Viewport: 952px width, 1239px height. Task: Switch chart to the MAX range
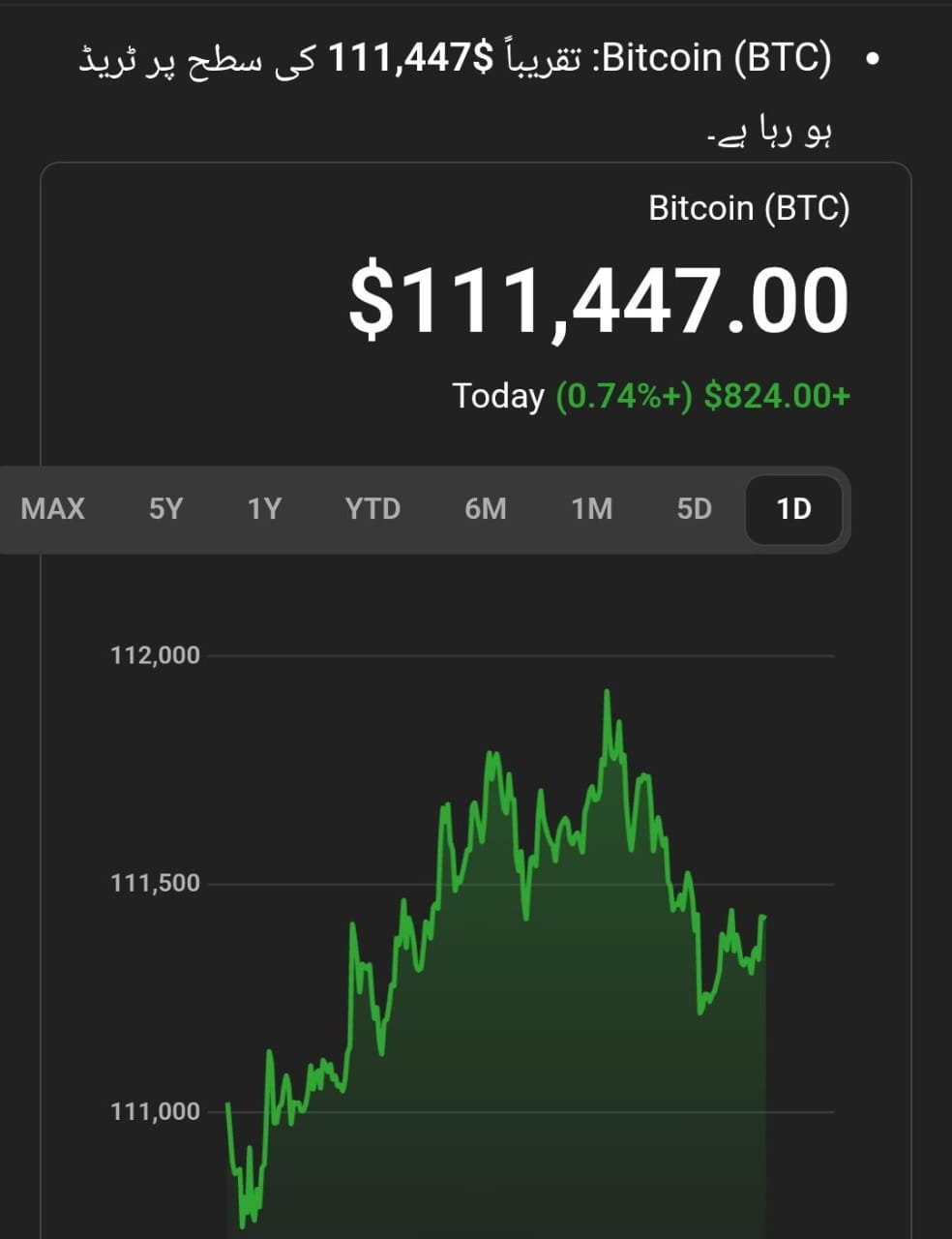click(x=53, y=509)
